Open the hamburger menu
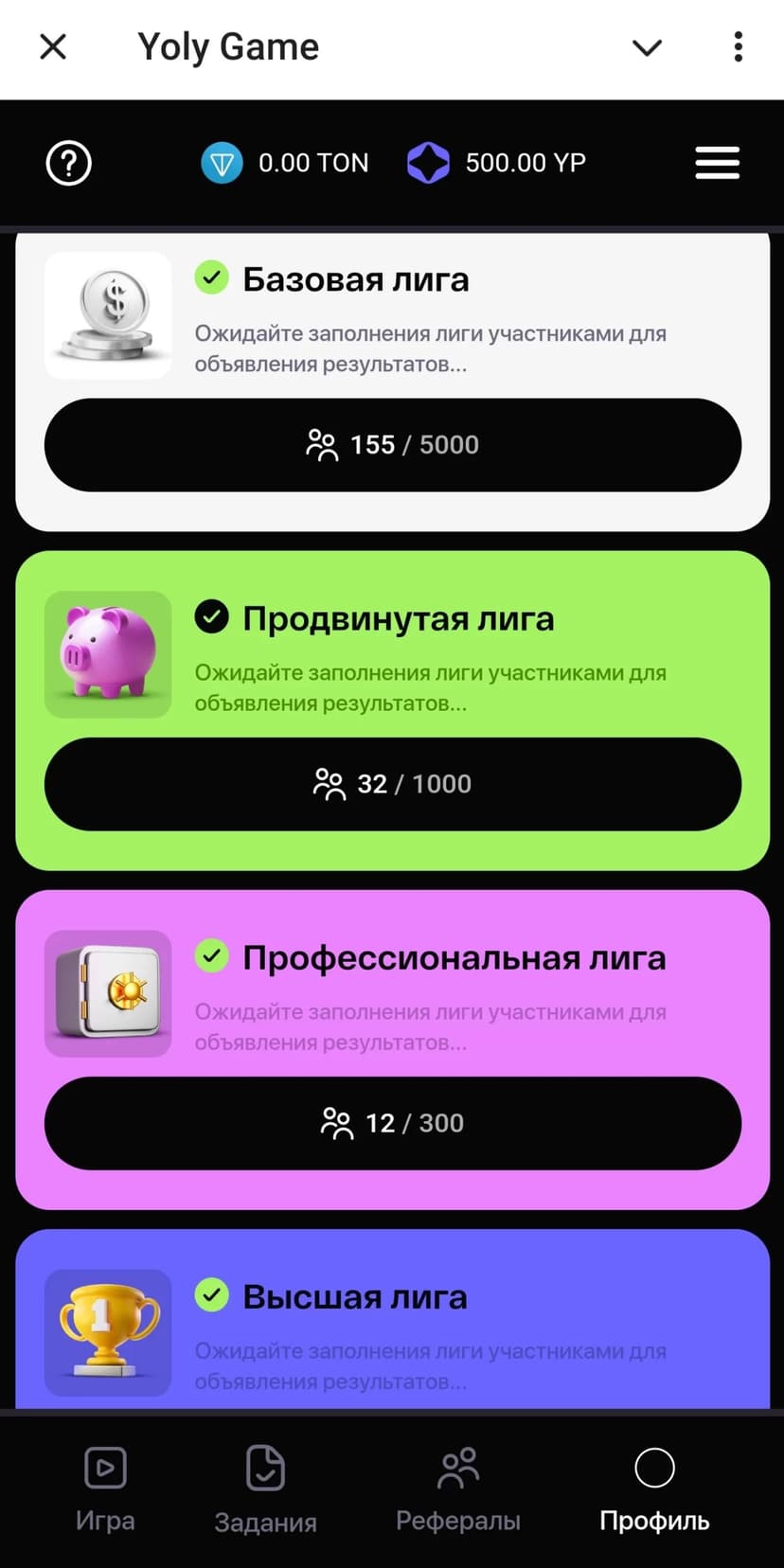 click(717, 163)
